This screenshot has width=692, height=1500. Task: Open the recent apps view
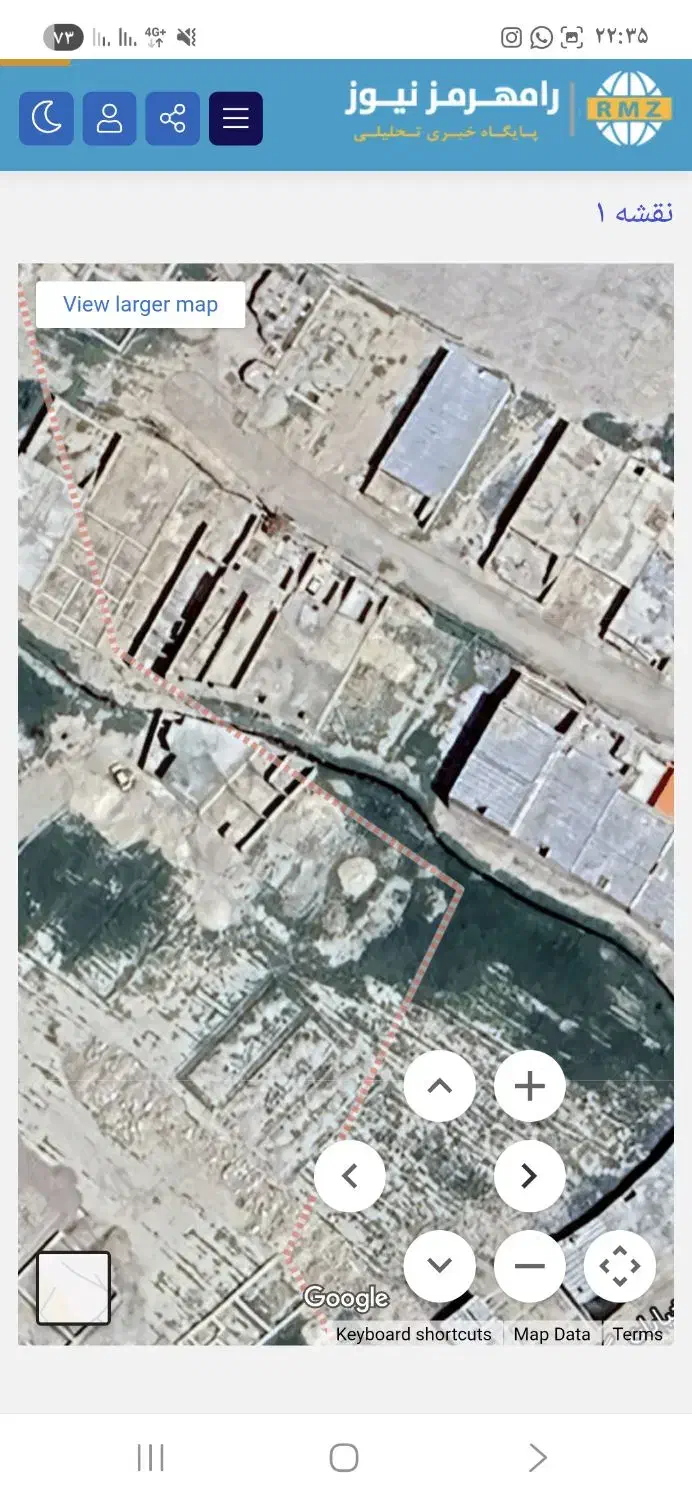[150, 1458]
